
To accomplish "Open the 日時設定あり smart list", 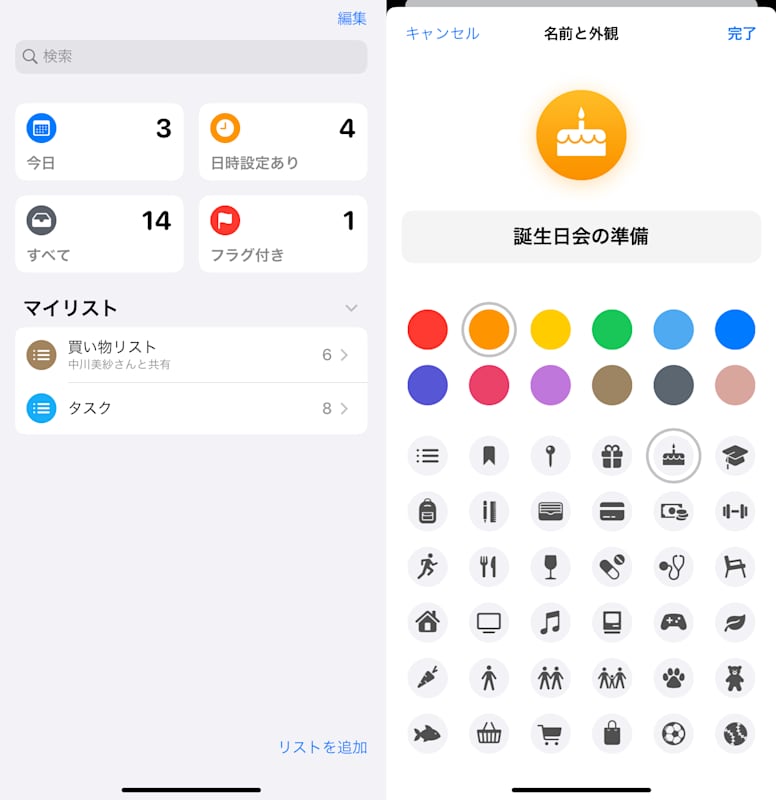I will coord(283,142).
